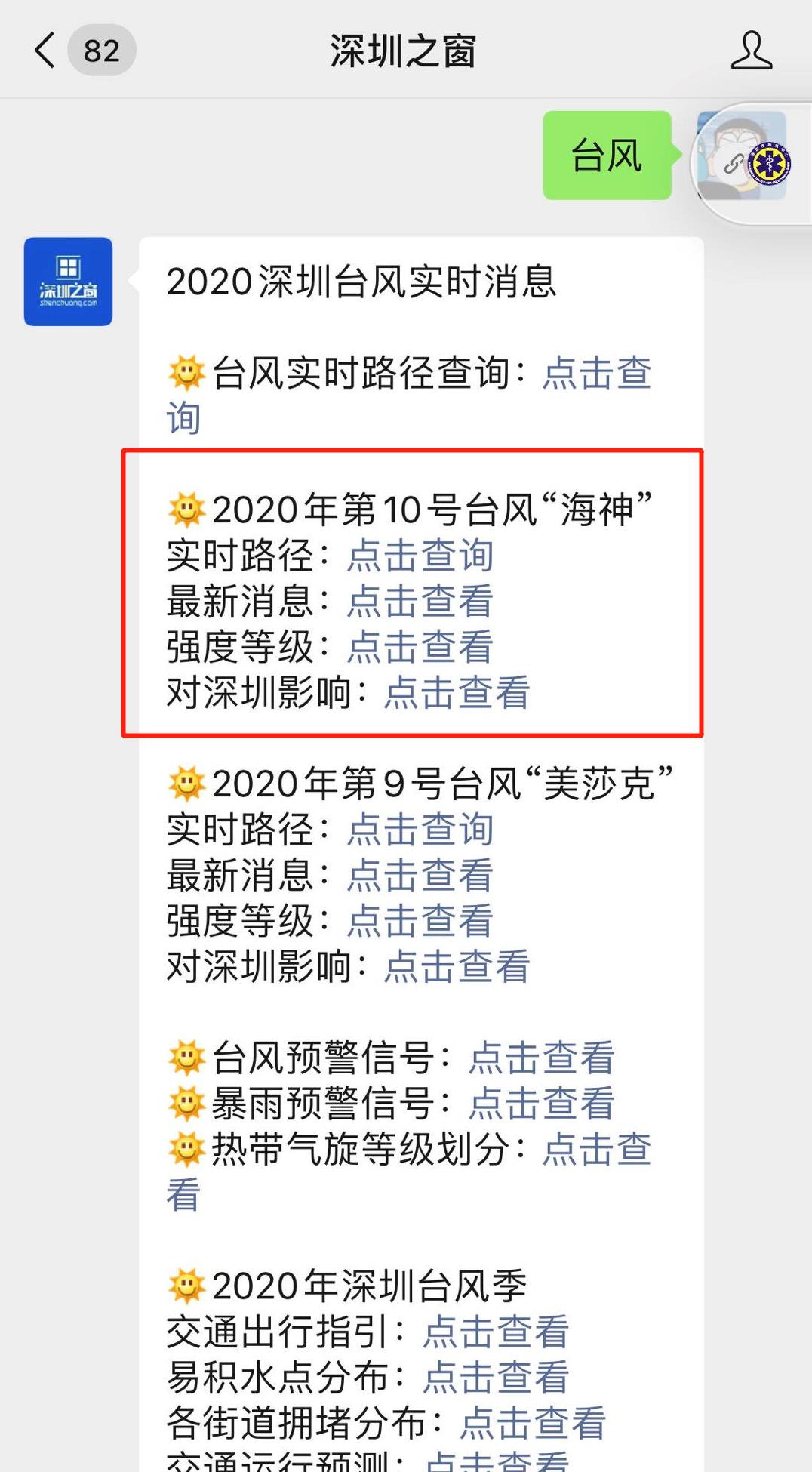The width and height of the screenshot is (812, 1472).
Task: View Maysak 对深圳影响 link
Action: click(x=457, y=966)
